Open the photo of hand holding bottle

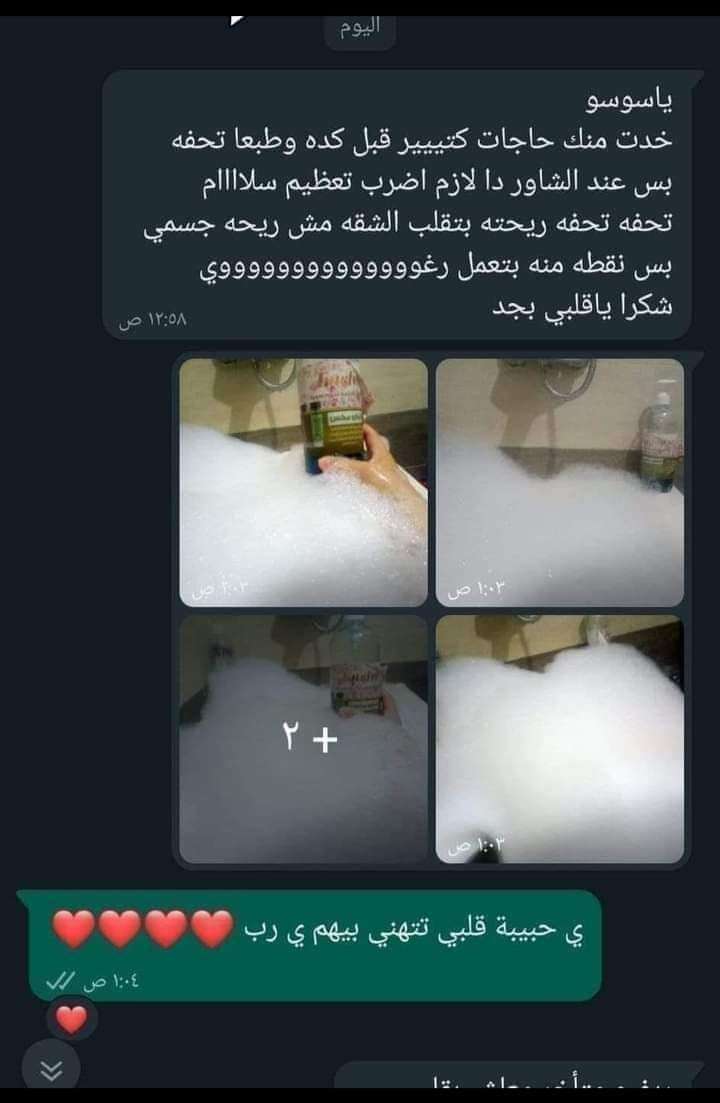tap(303, 482)
